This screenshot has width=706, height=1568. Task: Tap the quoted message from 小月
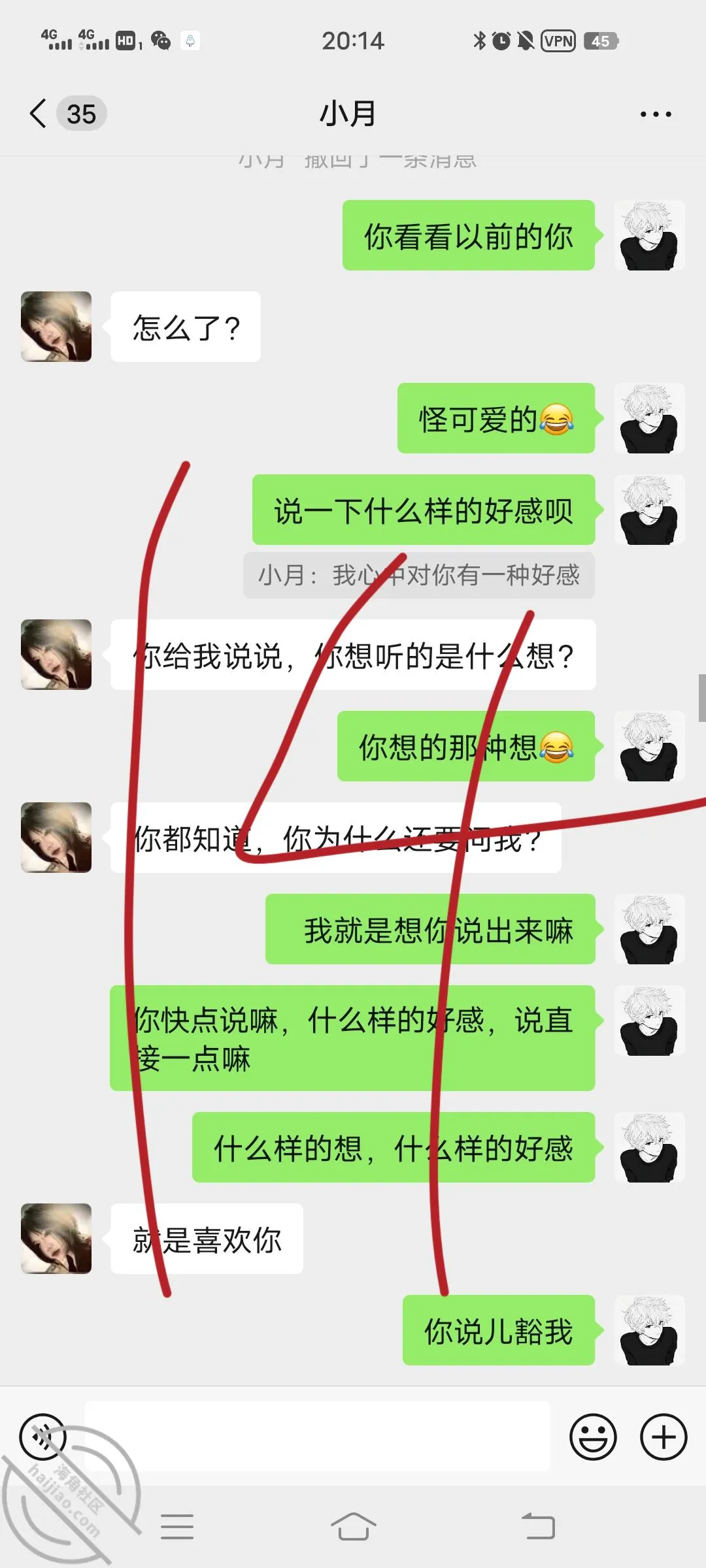(419, 575)
